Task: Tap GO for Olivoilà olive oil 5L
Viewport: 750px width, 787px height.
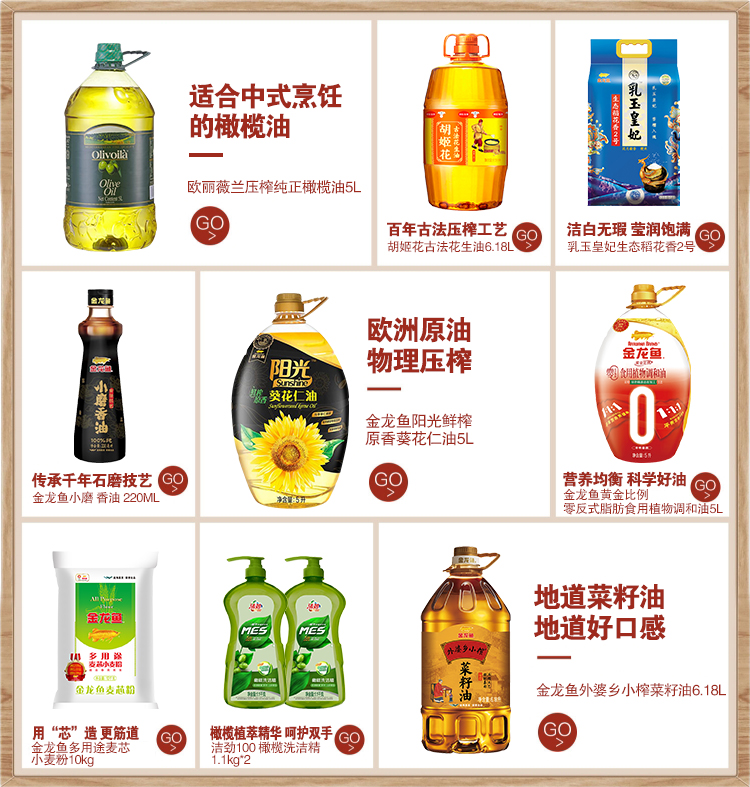Action: point(209,226)
